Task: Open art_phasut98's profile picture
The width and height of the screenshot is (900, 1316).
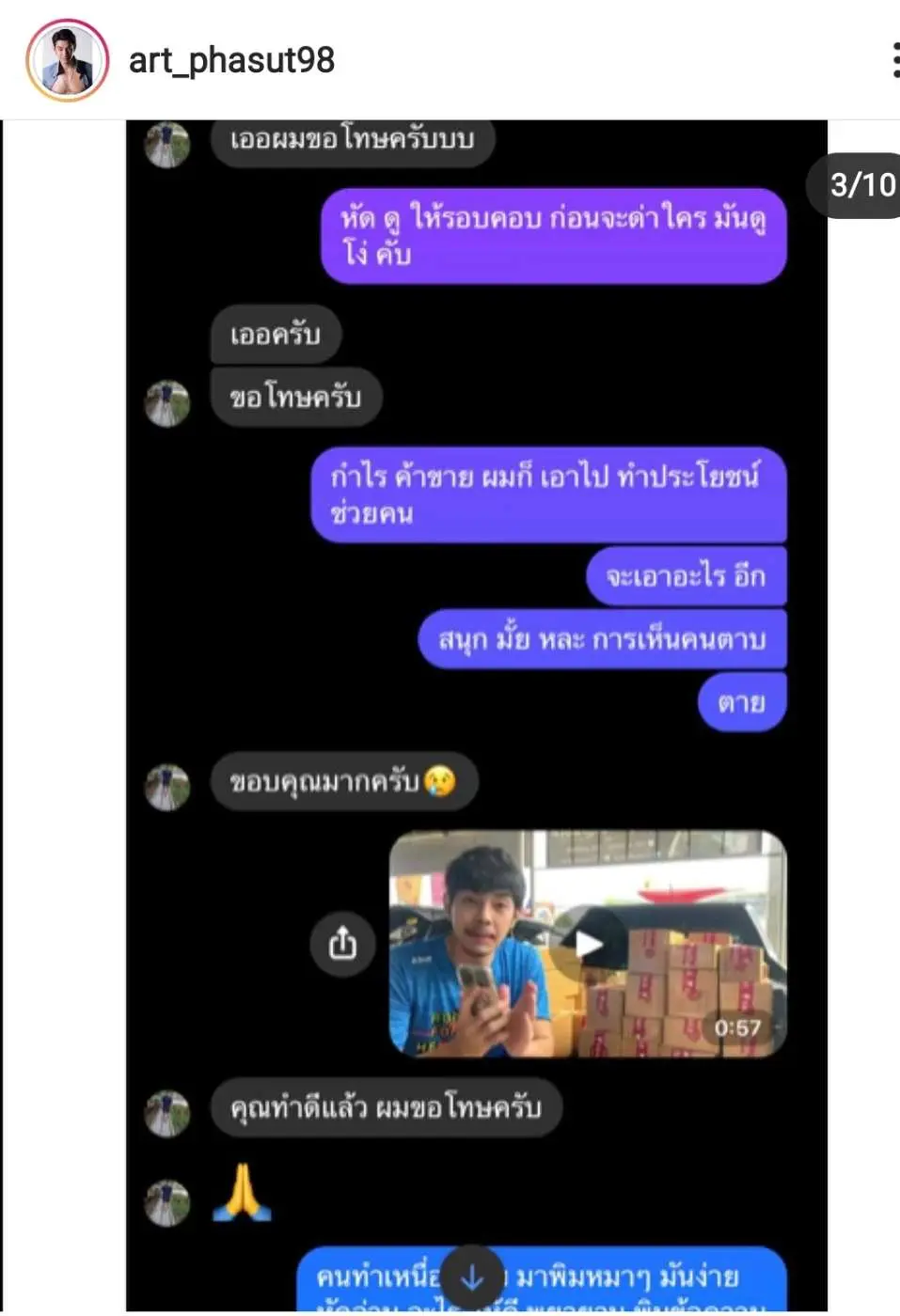Action: pyautogui.click(x=67, y=60)
